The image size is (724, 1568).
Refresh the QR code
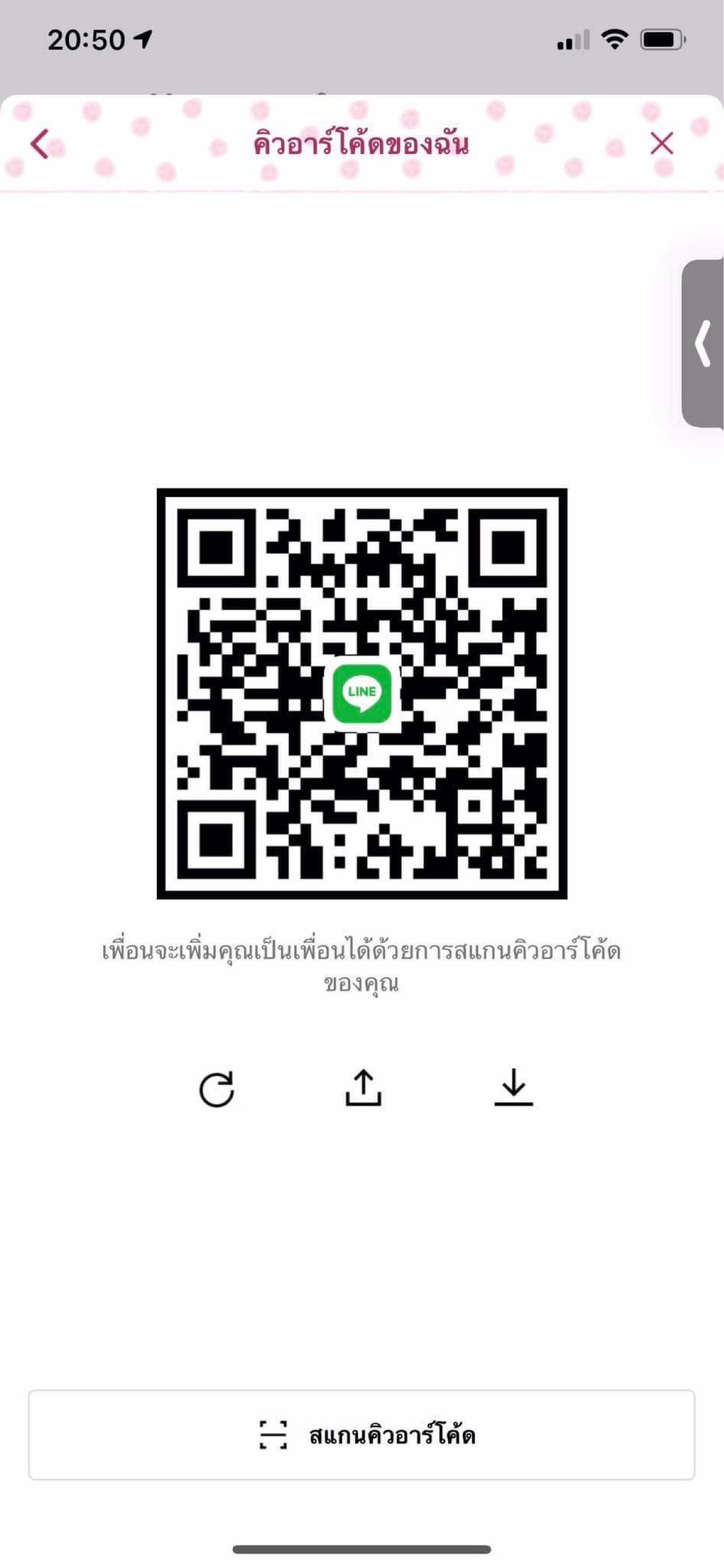coord(217,1090)
